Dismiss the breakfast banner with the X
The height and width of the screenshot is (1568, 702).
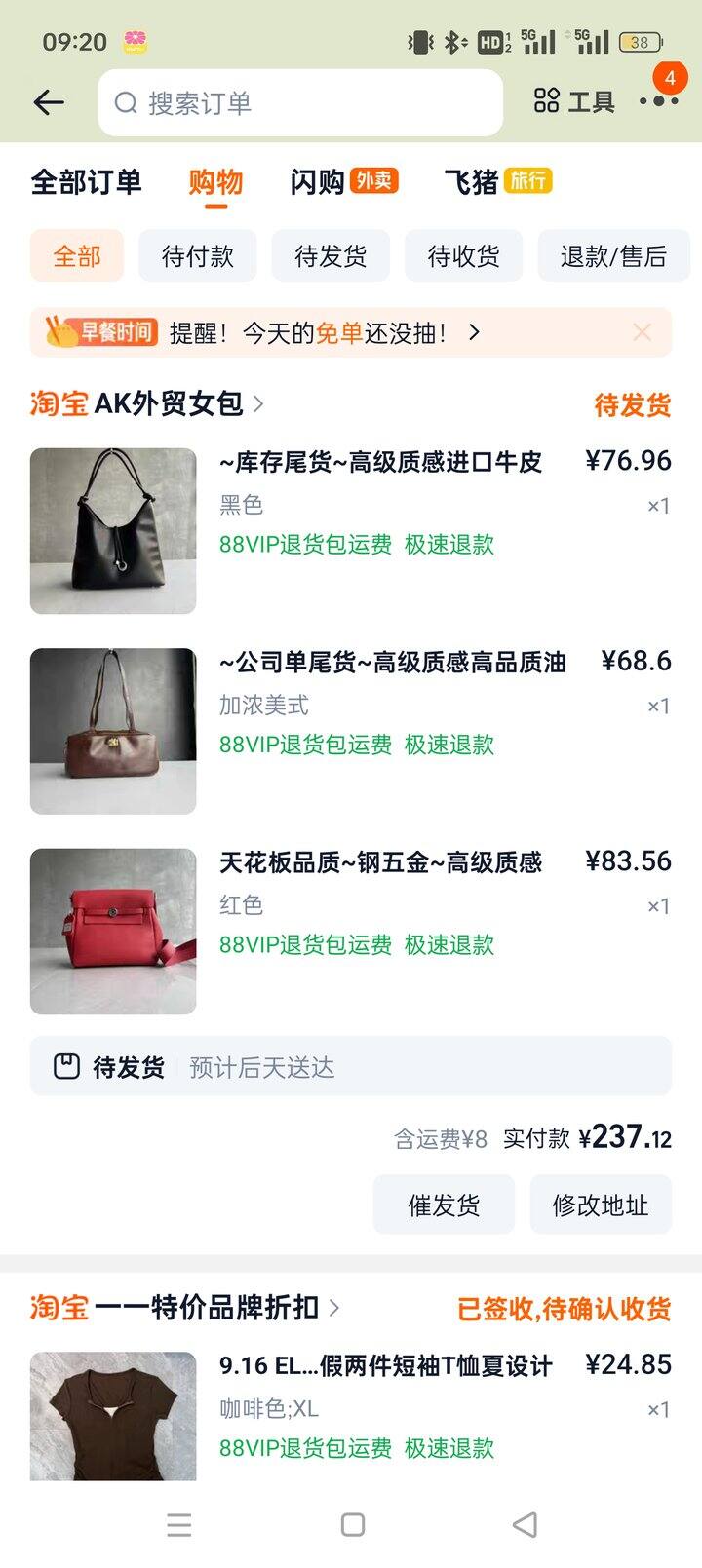point(643,331)
